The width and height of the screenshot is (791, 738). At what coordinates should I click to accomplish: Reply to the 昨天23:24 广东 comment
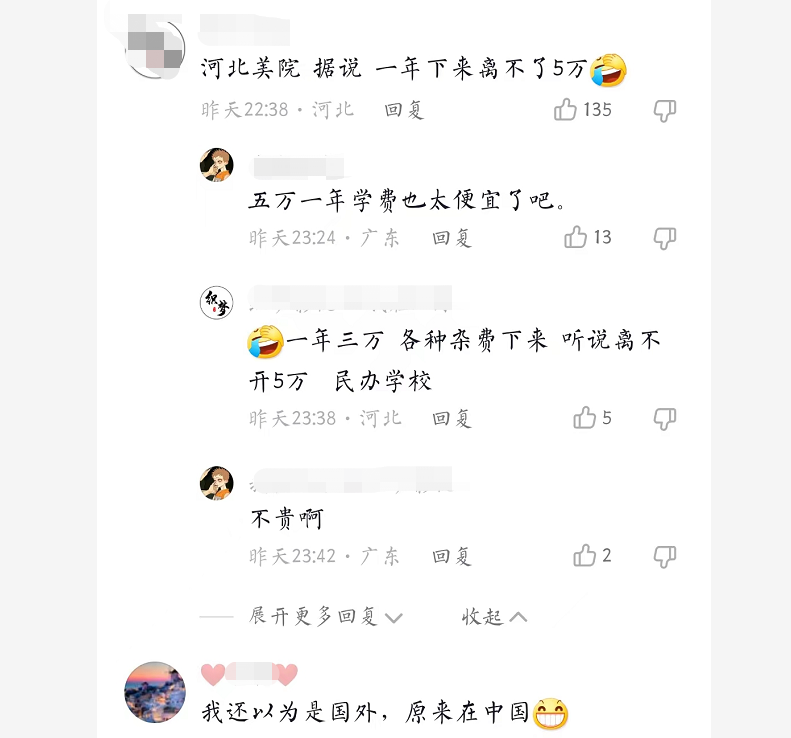click(451, 238)
